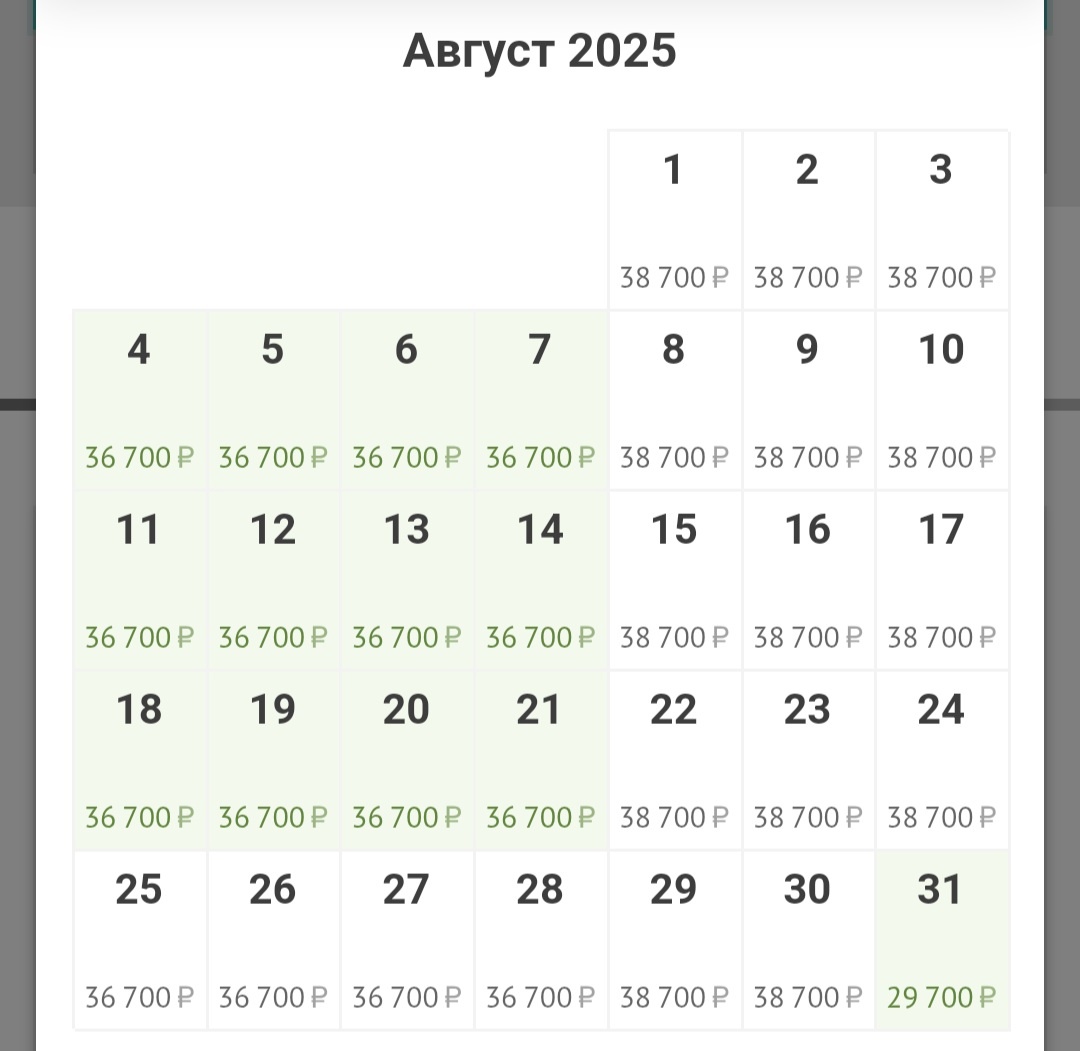Tap the August 7 date cell
Viewport: 1080px width, 1051px height.
(540, 400)
